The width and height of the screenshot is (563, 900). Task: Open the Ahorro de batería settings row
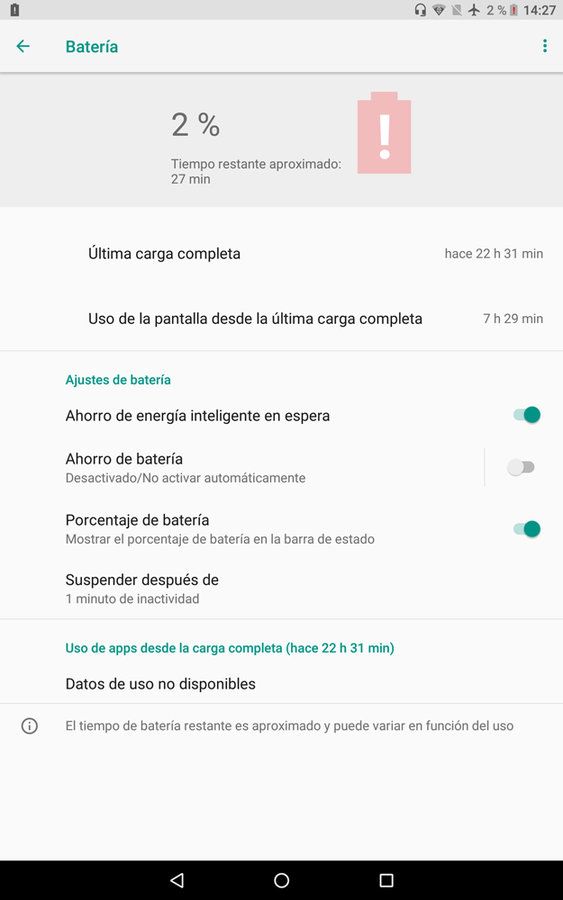click(x=242, y=468)
